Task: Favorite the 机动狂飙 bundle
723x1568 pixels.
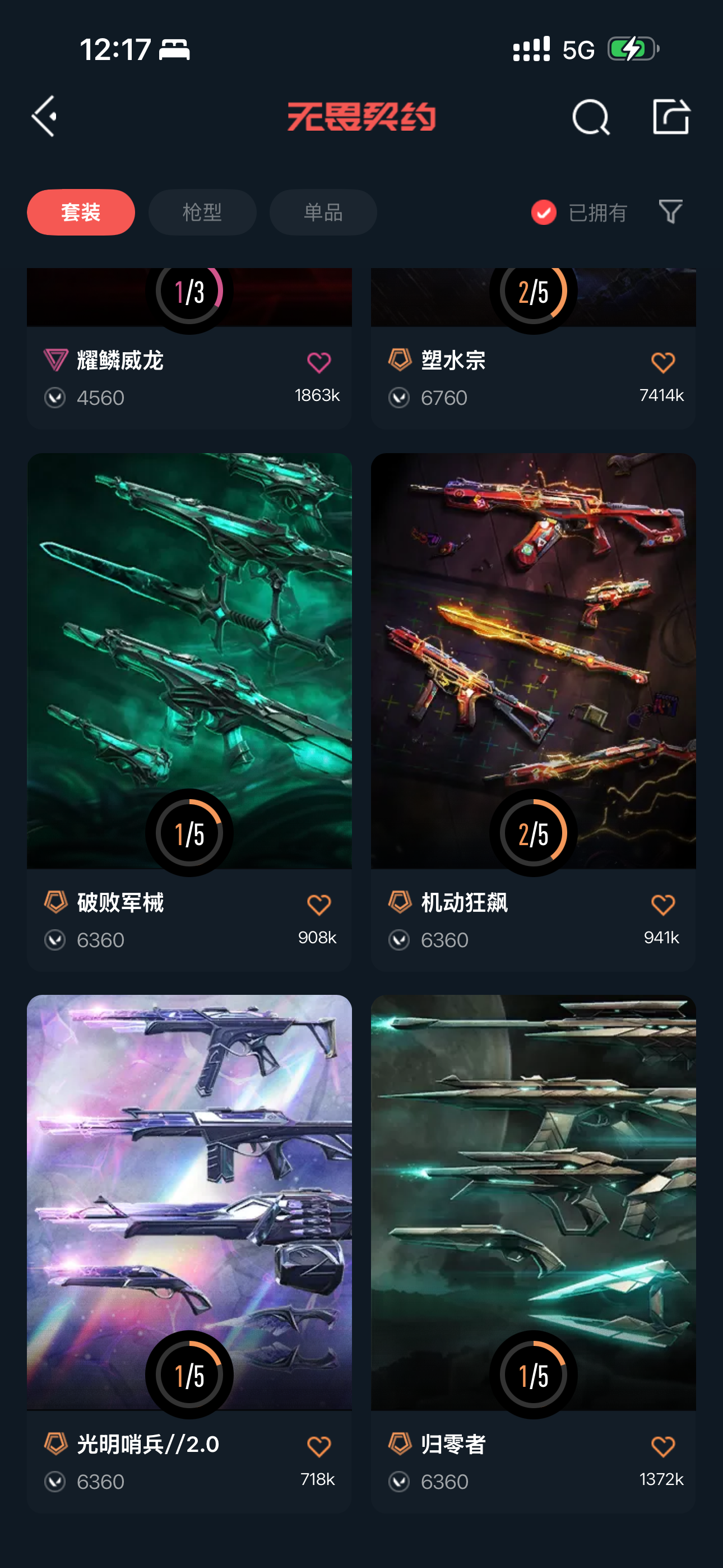Action: coord(662,905)
